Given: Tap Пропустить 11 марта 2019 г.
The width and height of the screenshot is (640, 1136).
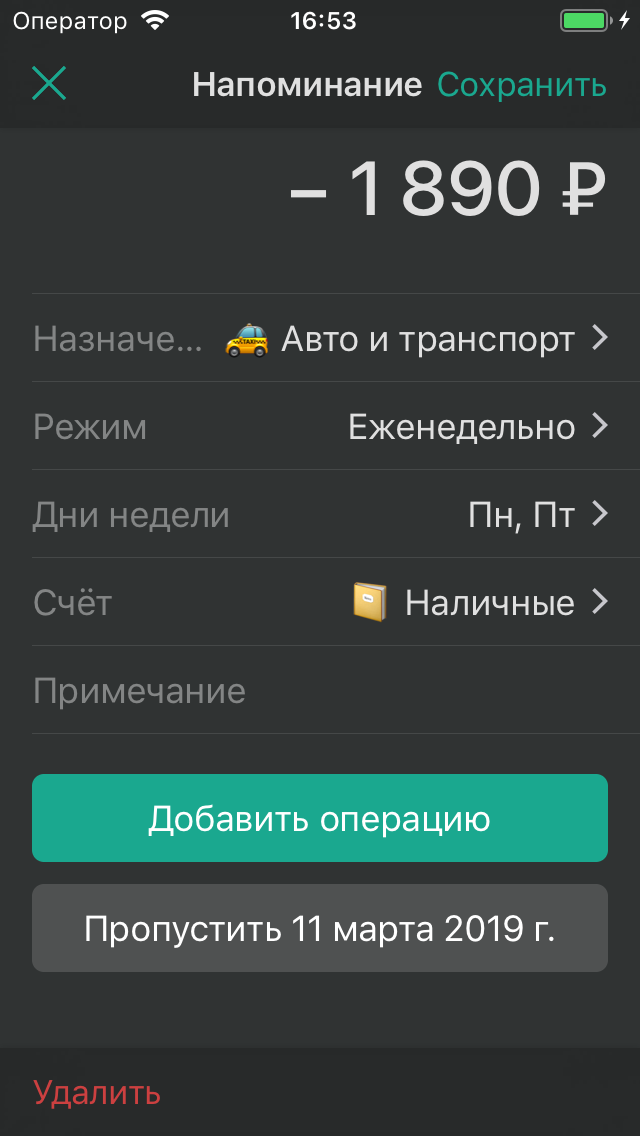Looking at the screenshot, I should tap(320, 928).
